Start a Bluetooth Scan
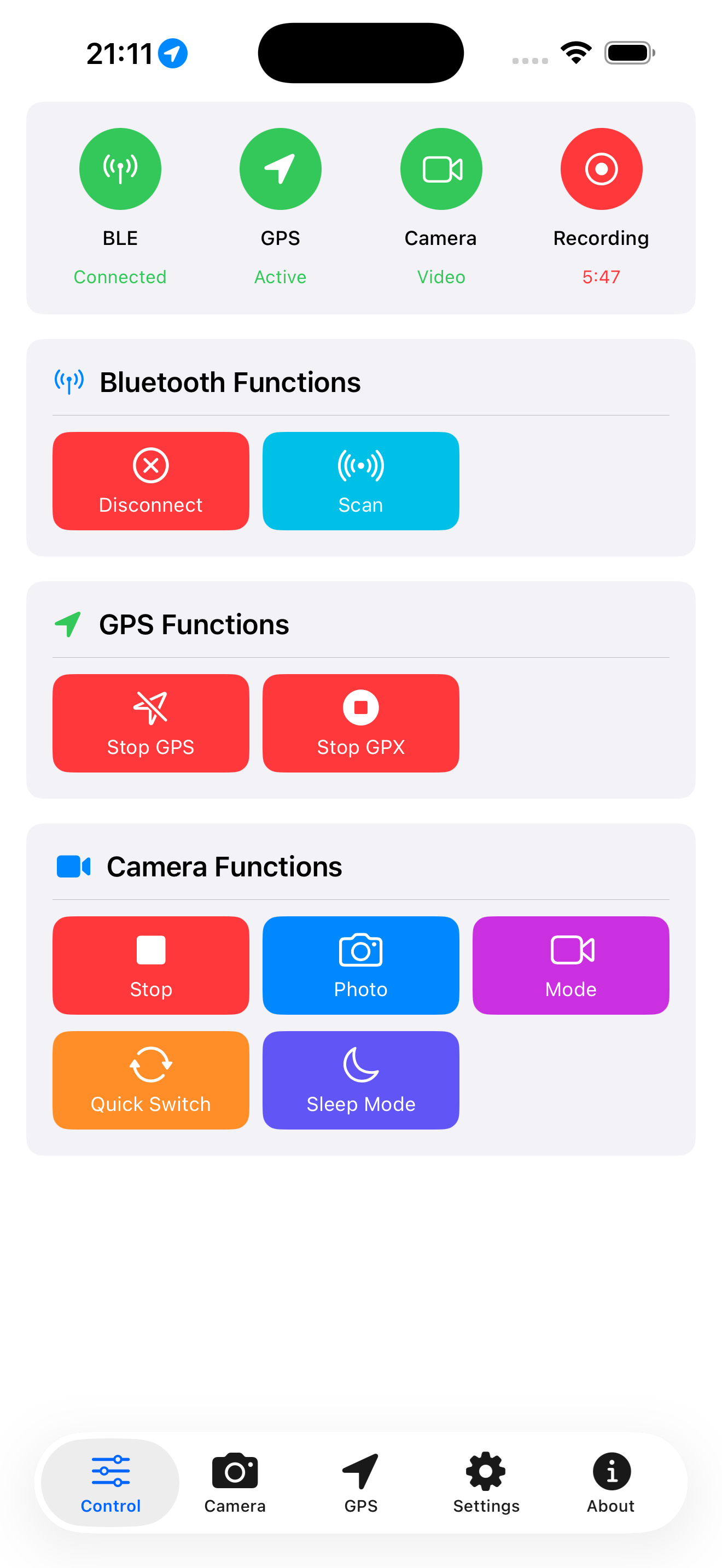Viewport: 722px width, 1568px height. [x=360, y=480]
